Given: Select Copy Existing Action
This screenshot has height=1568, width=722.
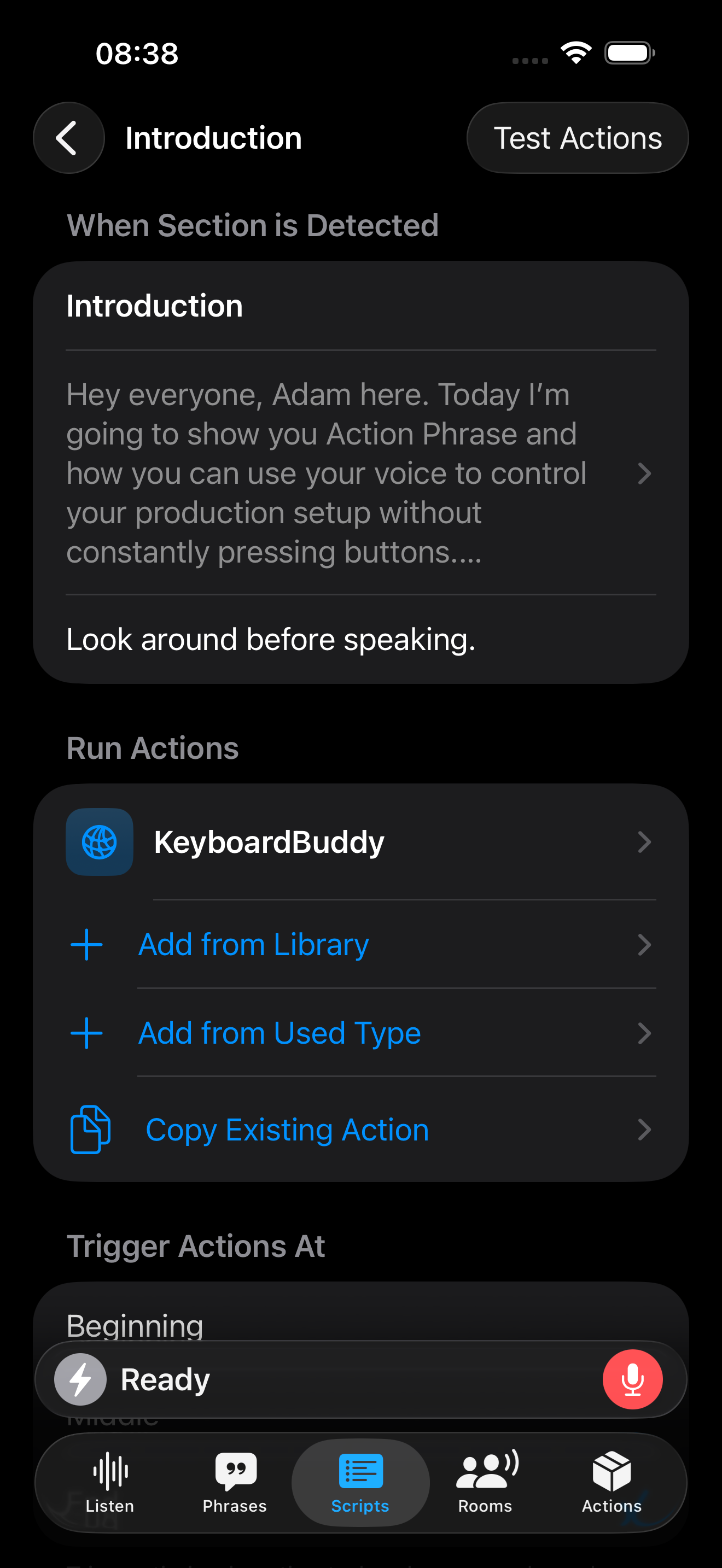Looking at the screenshot, I should click(359, 1130).
